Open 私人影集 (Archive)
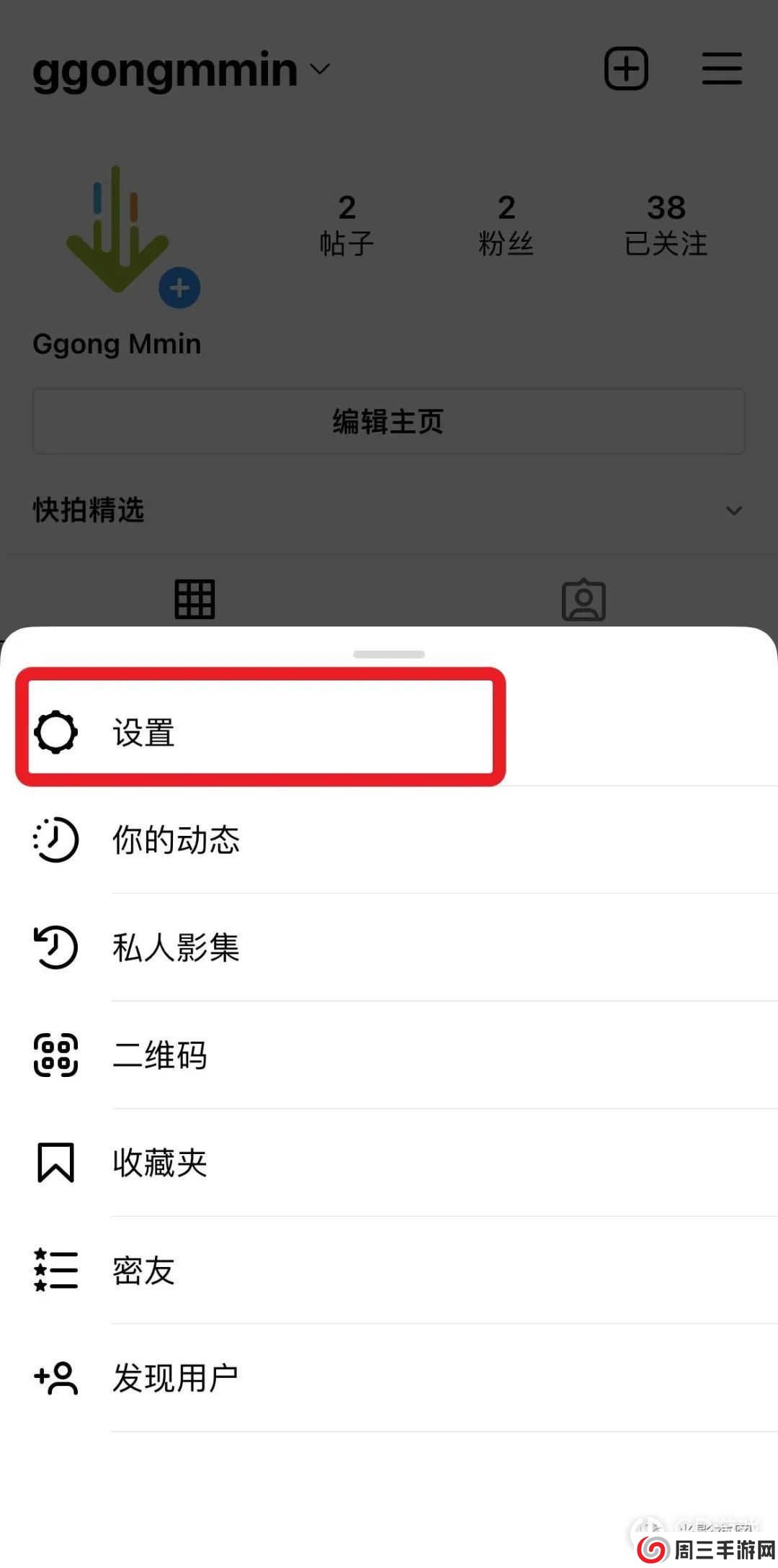 coord(176,947)
